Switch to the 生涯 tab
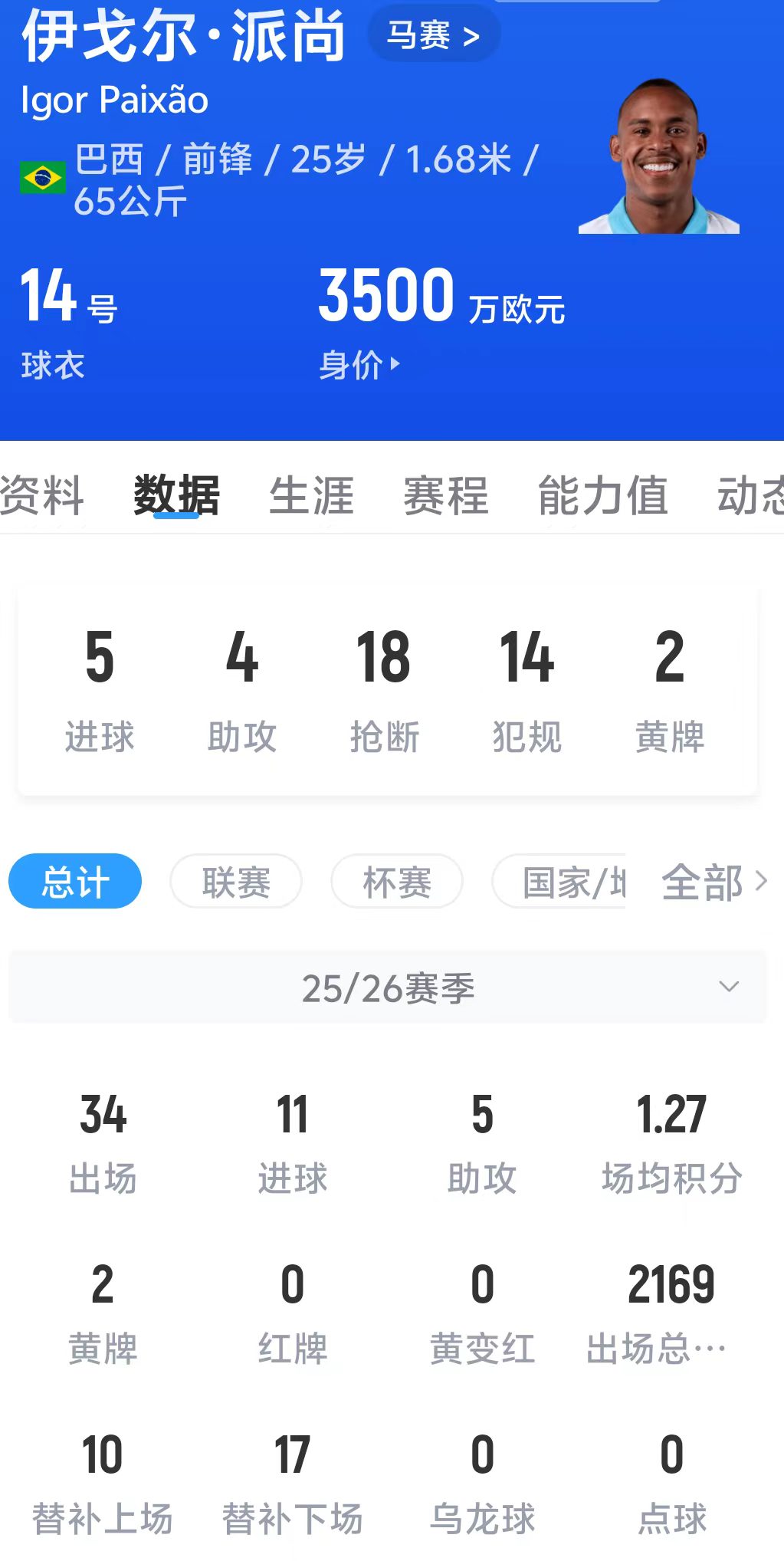Screen dimensions: 784x1561 [311, 495]
